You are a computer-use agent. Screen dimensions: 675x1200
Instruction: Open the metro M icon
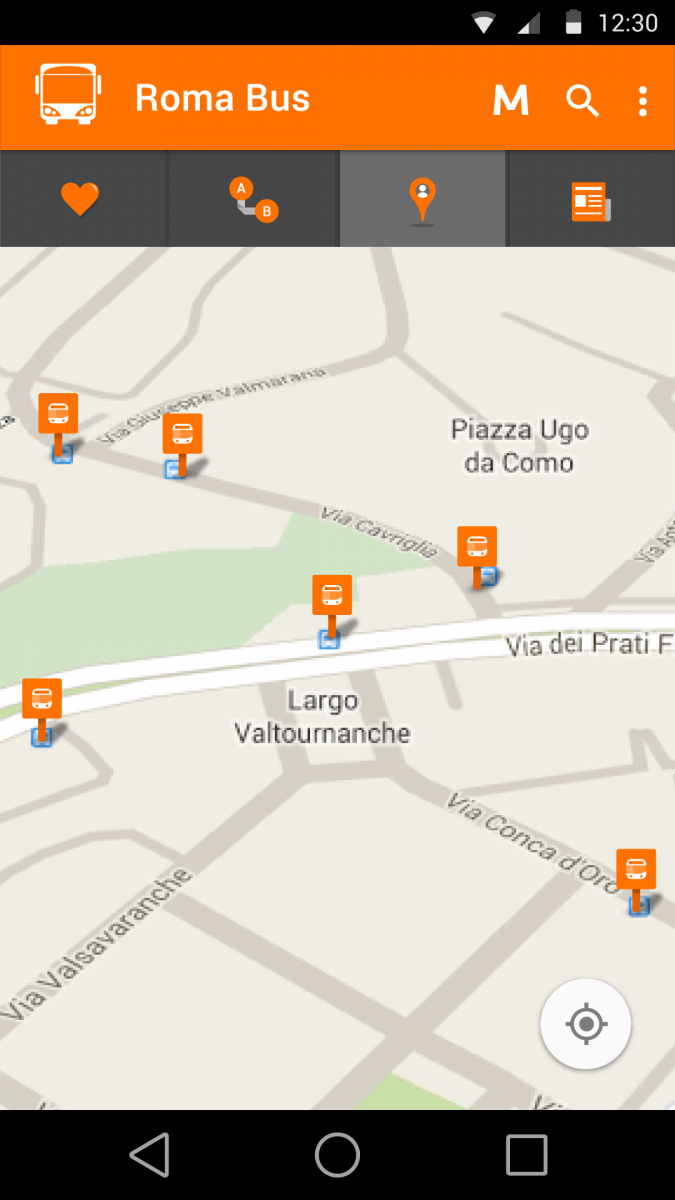[x=511, y=100]
